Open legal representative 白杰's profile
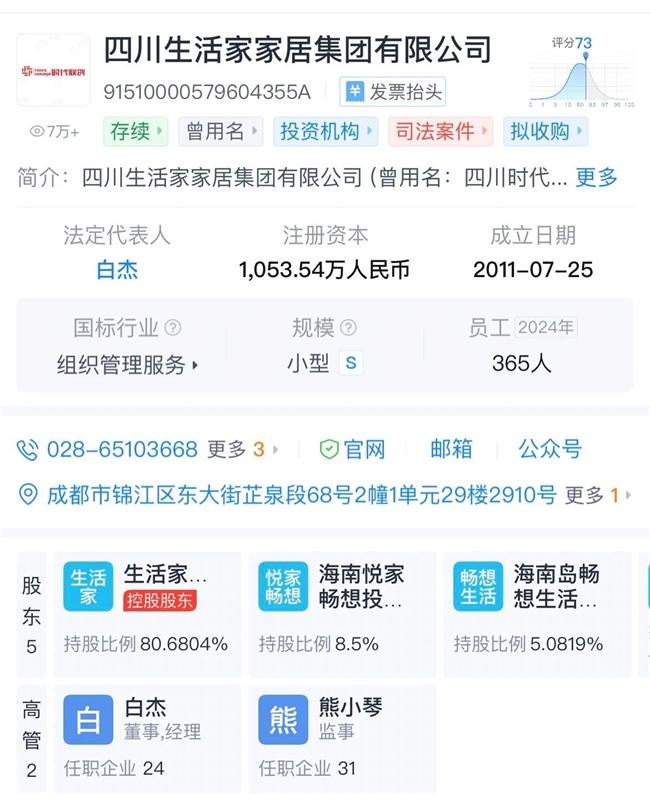Screen dimensions: 650x803 (117, 270)
